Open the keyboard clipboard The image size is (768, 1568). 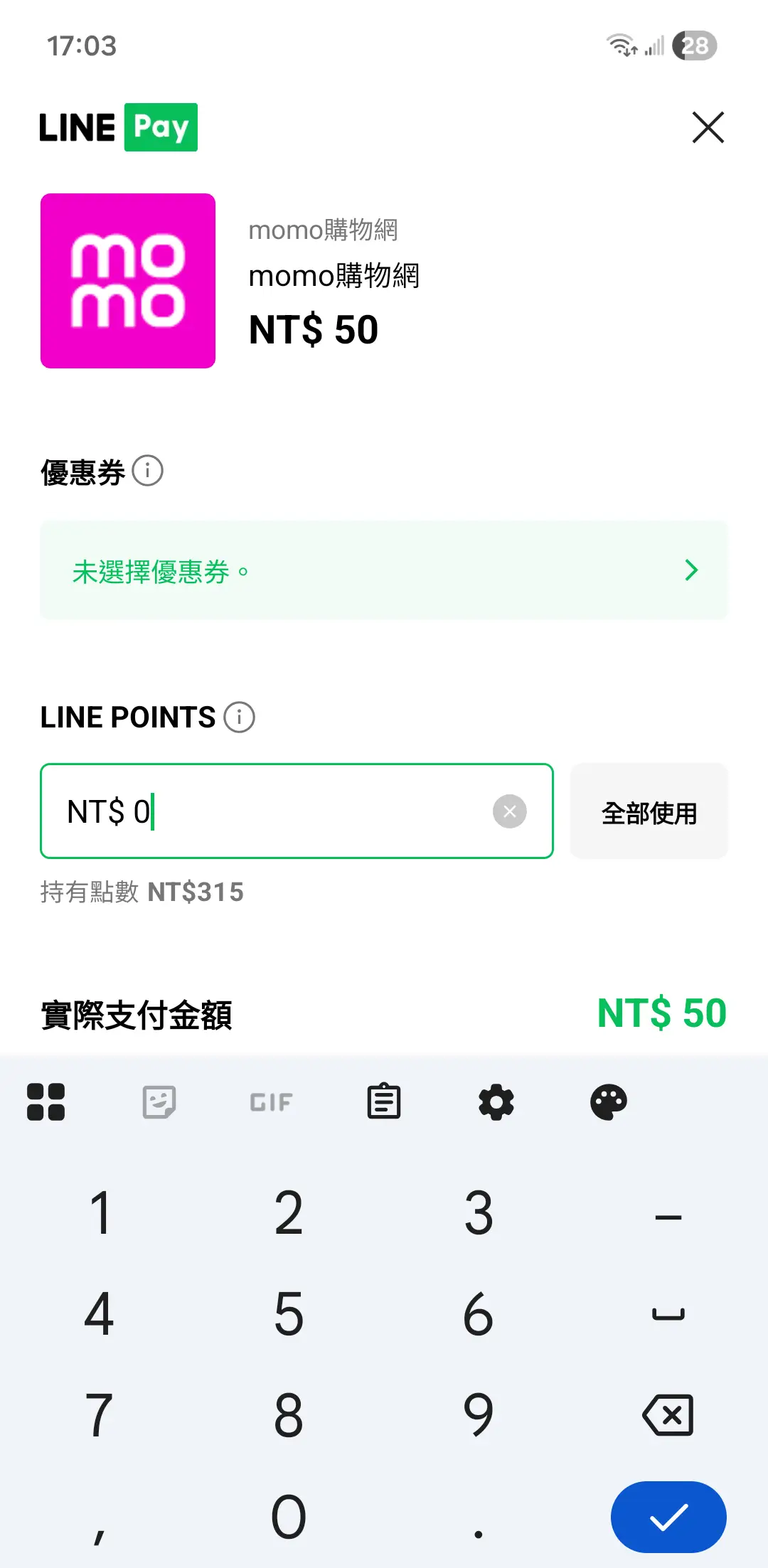point(384,1102)
